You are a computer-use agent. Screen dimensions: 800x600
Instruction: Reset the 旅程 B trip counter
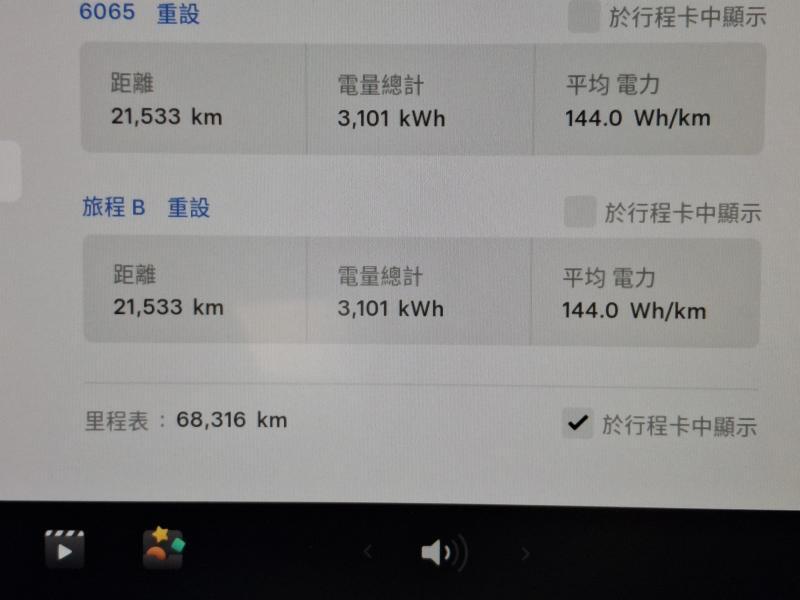point(188,208)
